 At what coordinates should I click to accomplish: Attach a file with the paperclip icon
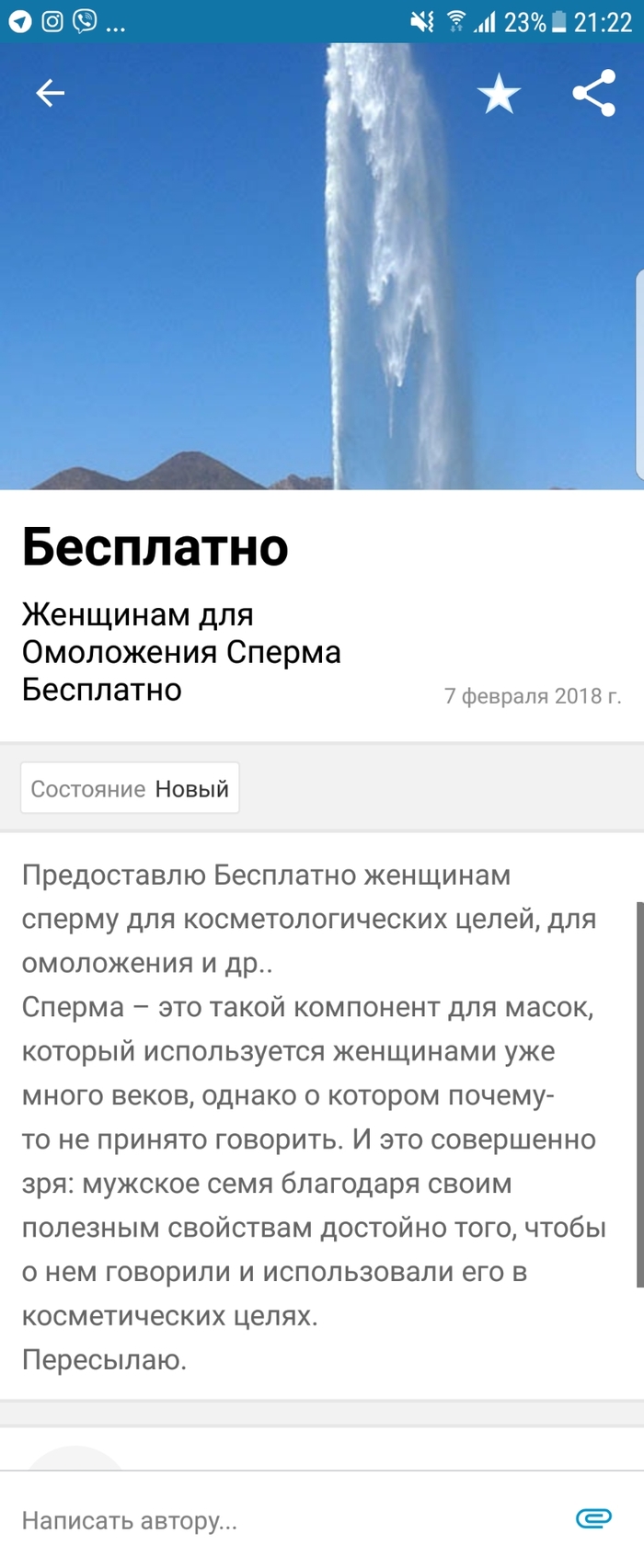coord(593,1518)
